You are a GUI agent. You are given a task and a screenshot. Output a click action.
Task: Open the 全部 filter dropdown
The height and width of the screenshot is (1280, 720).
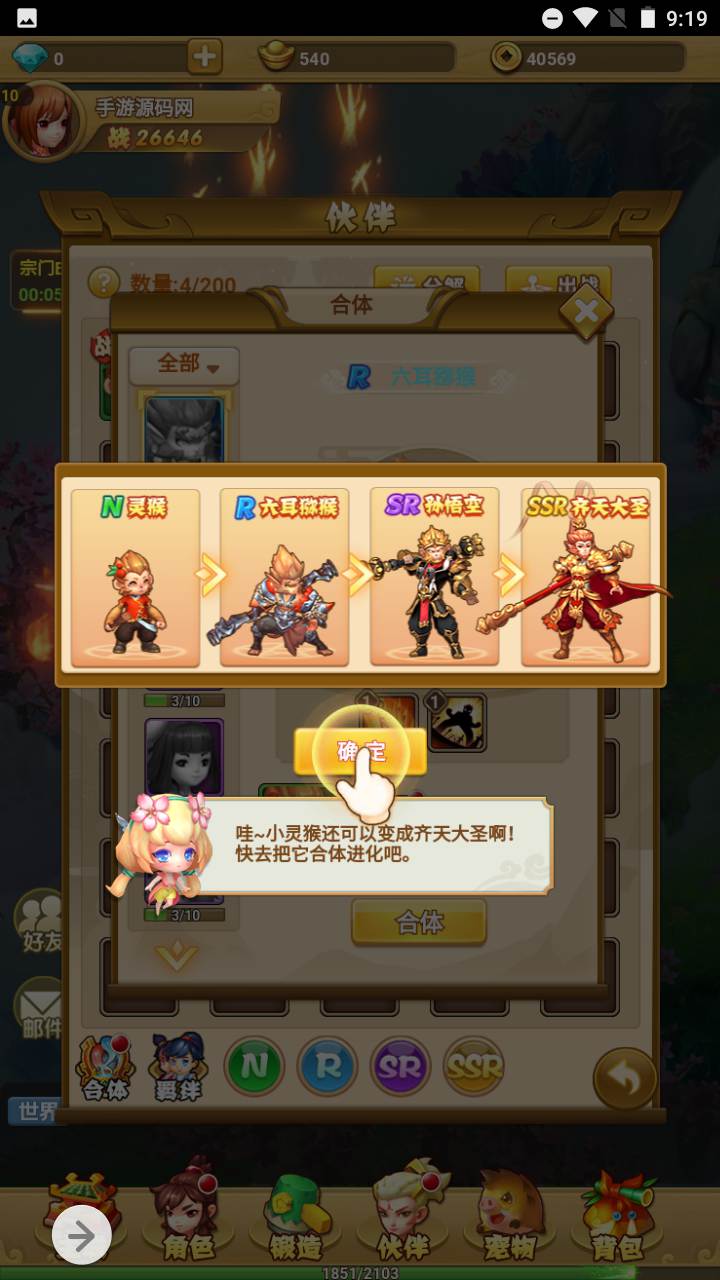pos(184,365)
